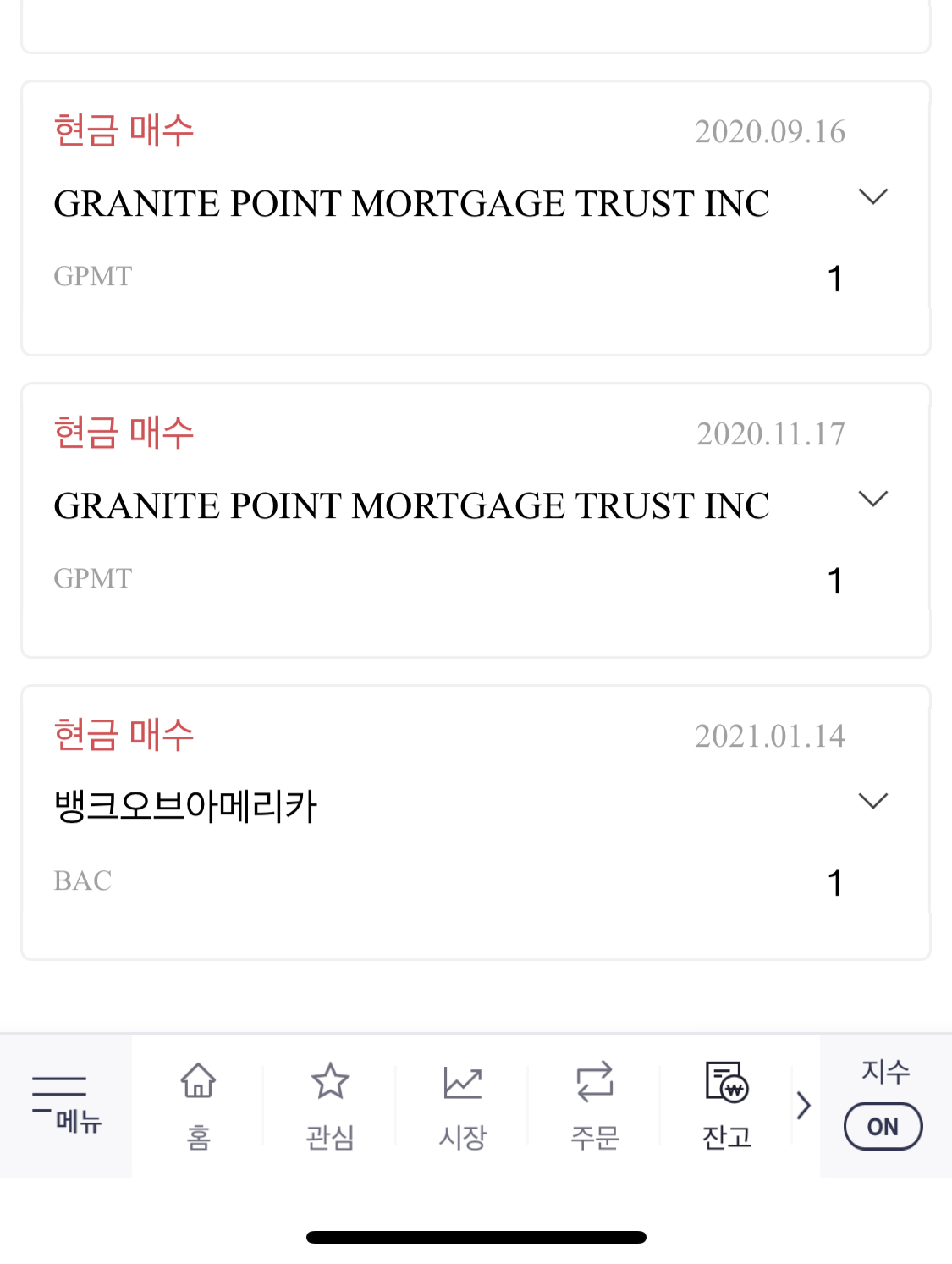Image resolution: width=952 pixels, height=1264 pixels.
Task: Switch to the 주문 order tab
Action: pyautogui.click(x=594, y=1105)
